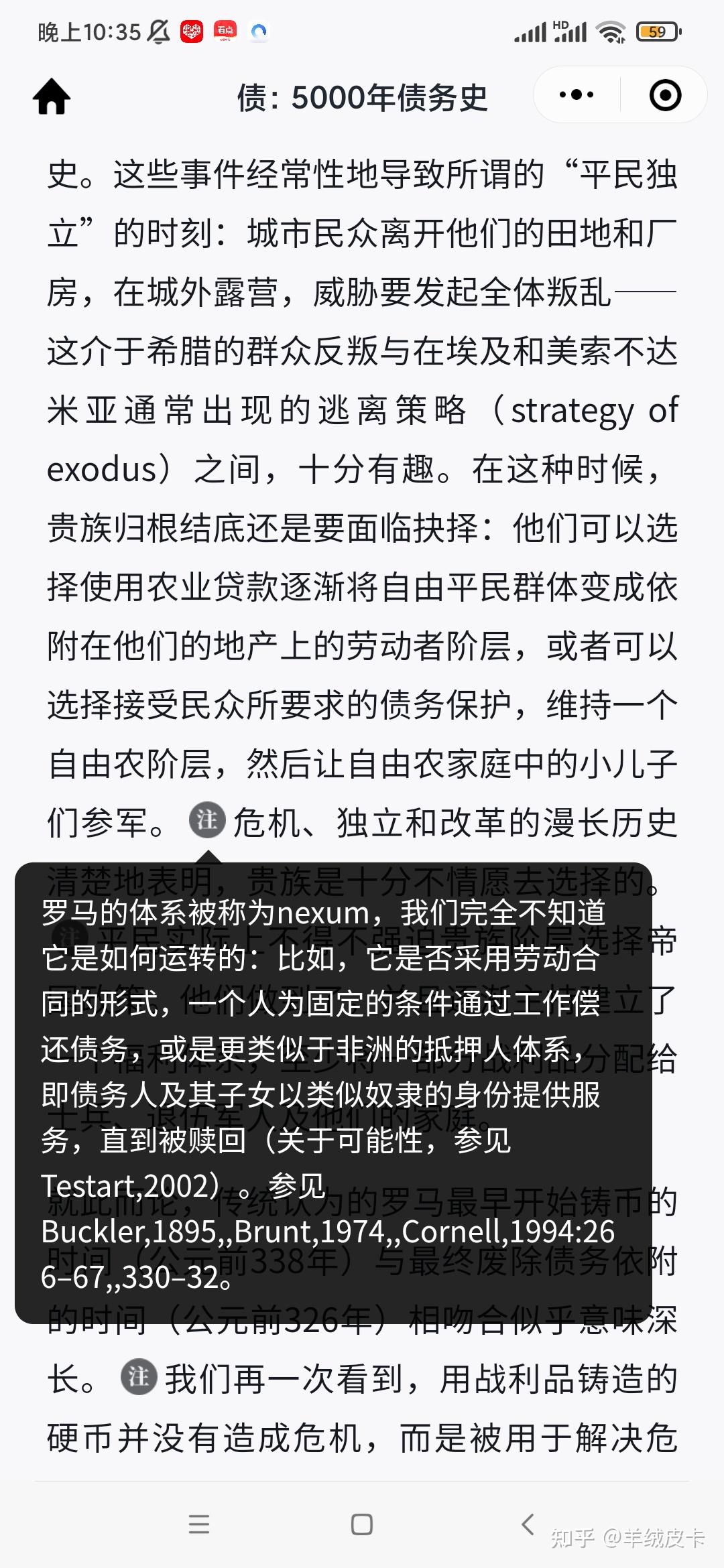This screenshot has height=1568, width=724.
Task: Go to the mini program home icon
Action: 52,96
